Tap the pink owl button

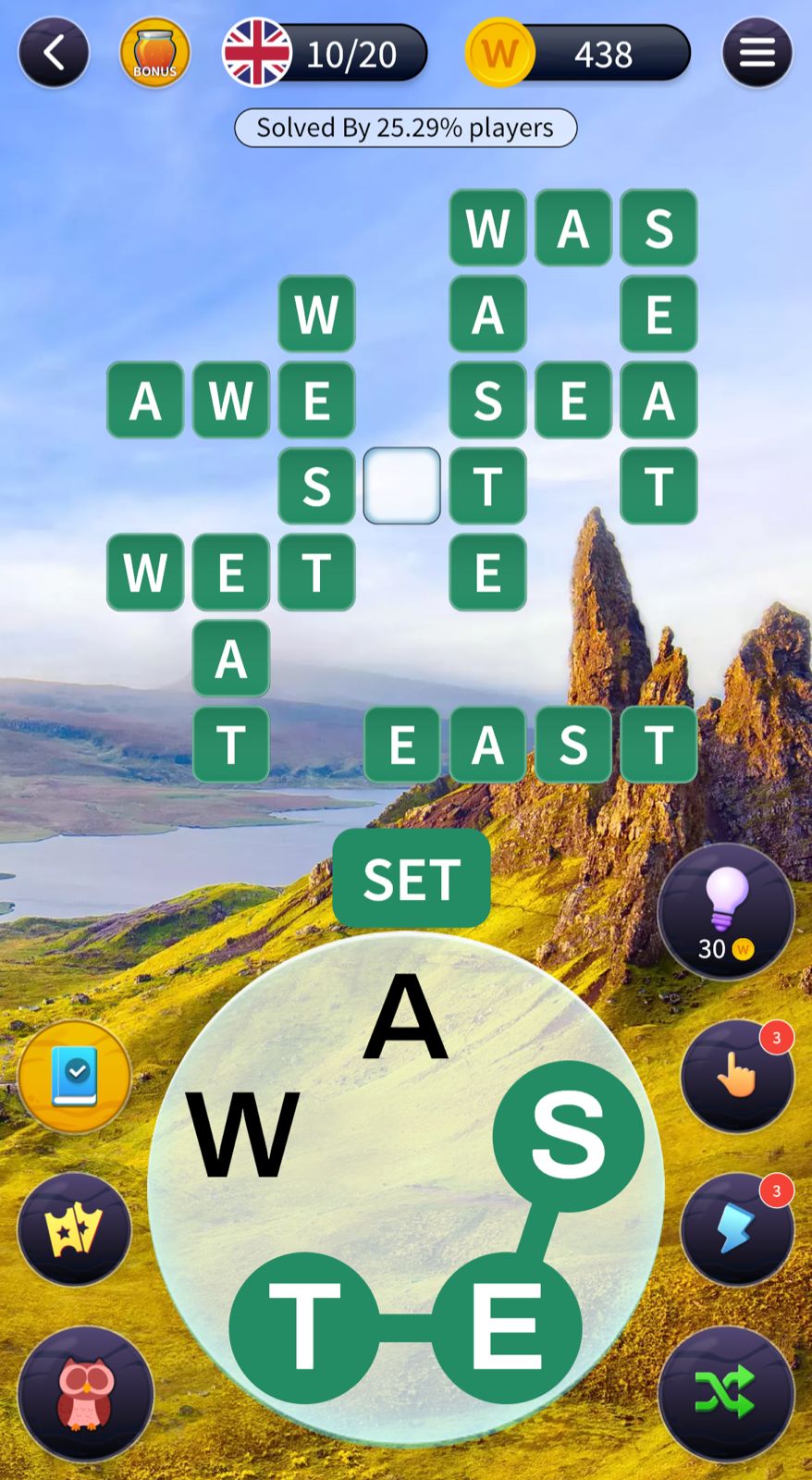[85, 1394]
